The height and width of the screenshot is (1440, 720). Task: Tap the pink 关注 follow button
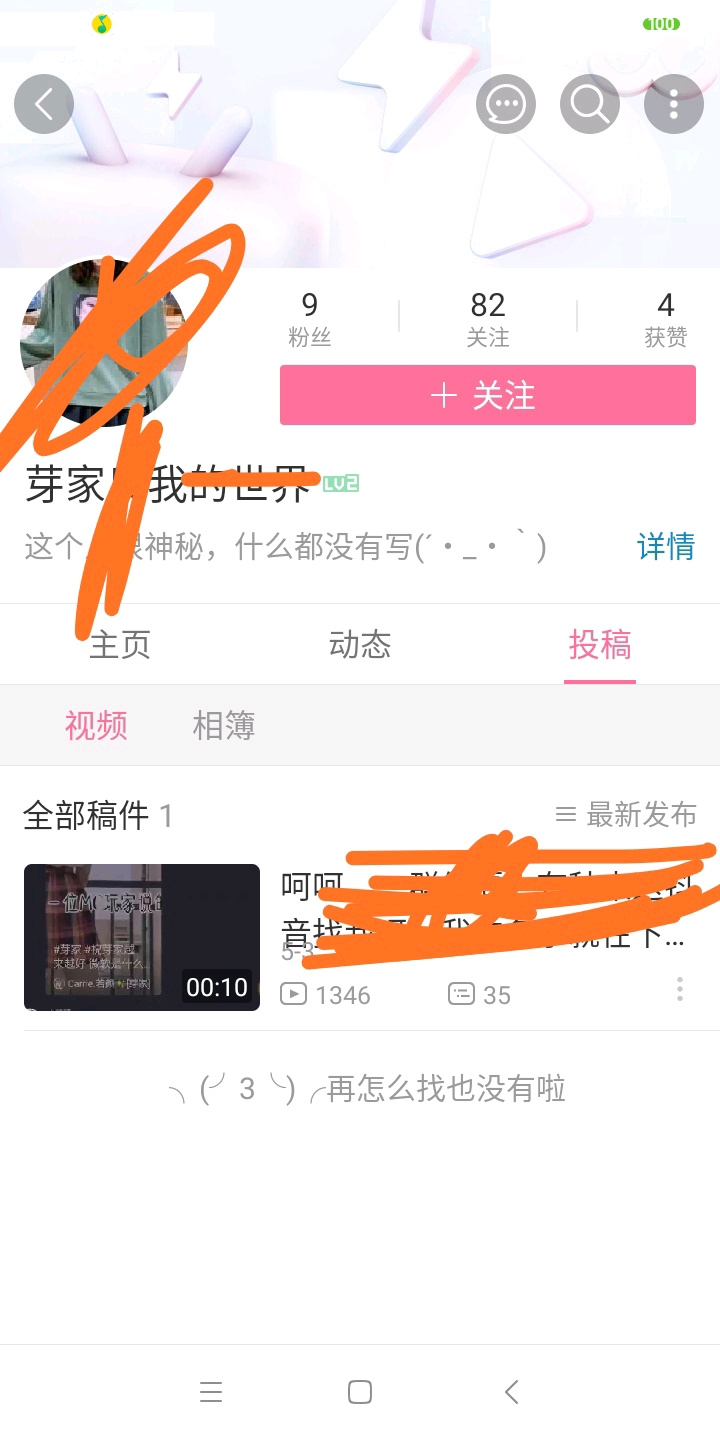point(488,395)
